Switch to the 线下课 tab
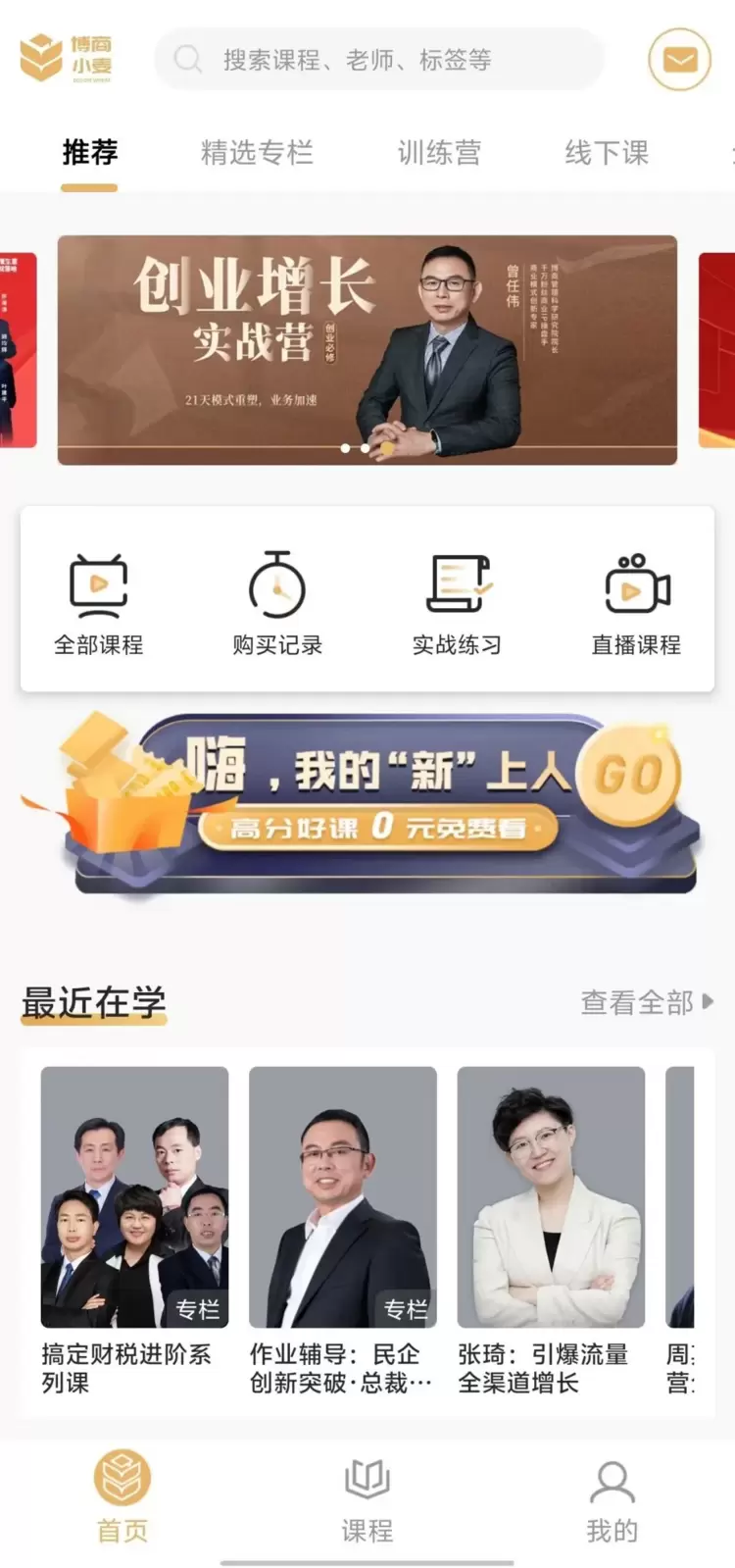This screenshot has height=1568, width=735. [607, 153]
